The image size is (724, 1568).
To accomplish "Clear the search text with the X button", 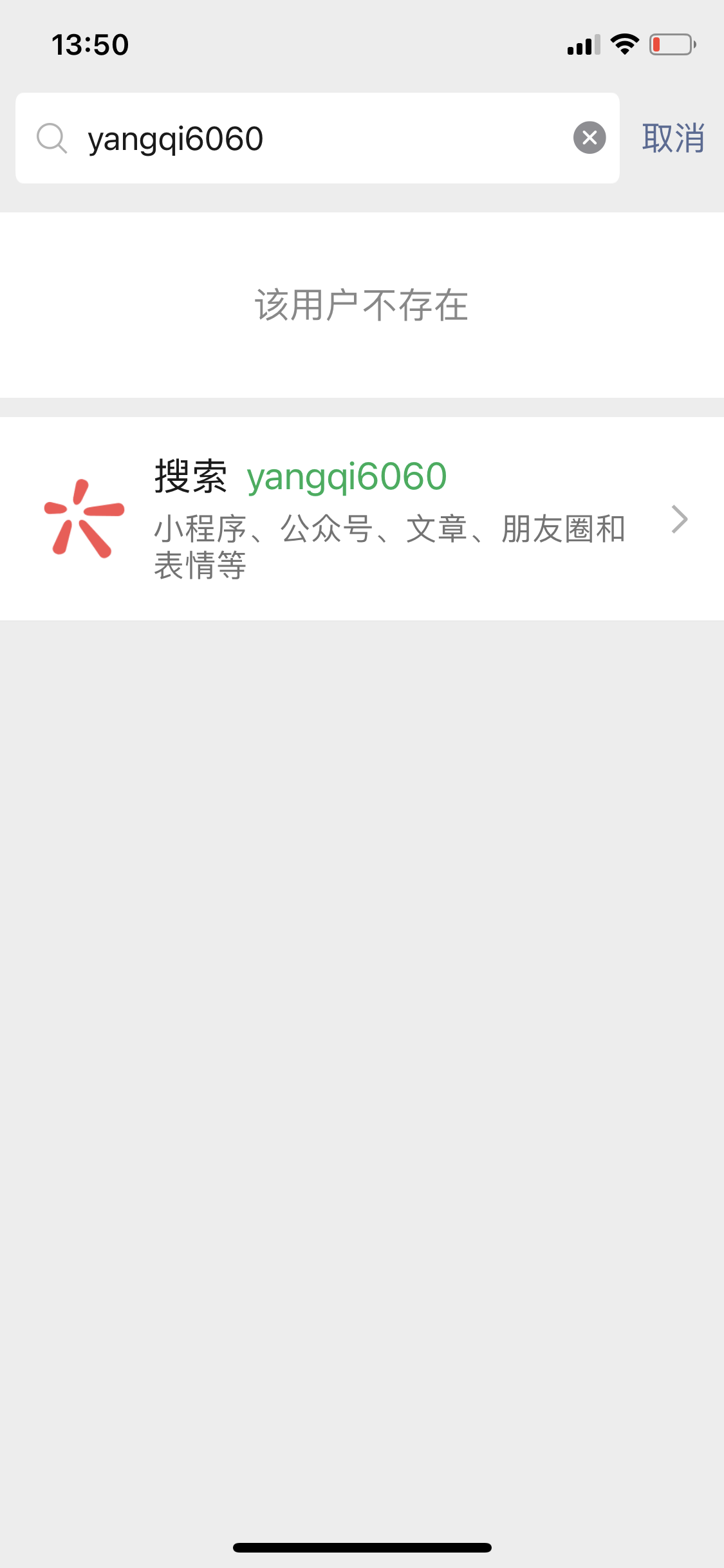I will [589, 138].
